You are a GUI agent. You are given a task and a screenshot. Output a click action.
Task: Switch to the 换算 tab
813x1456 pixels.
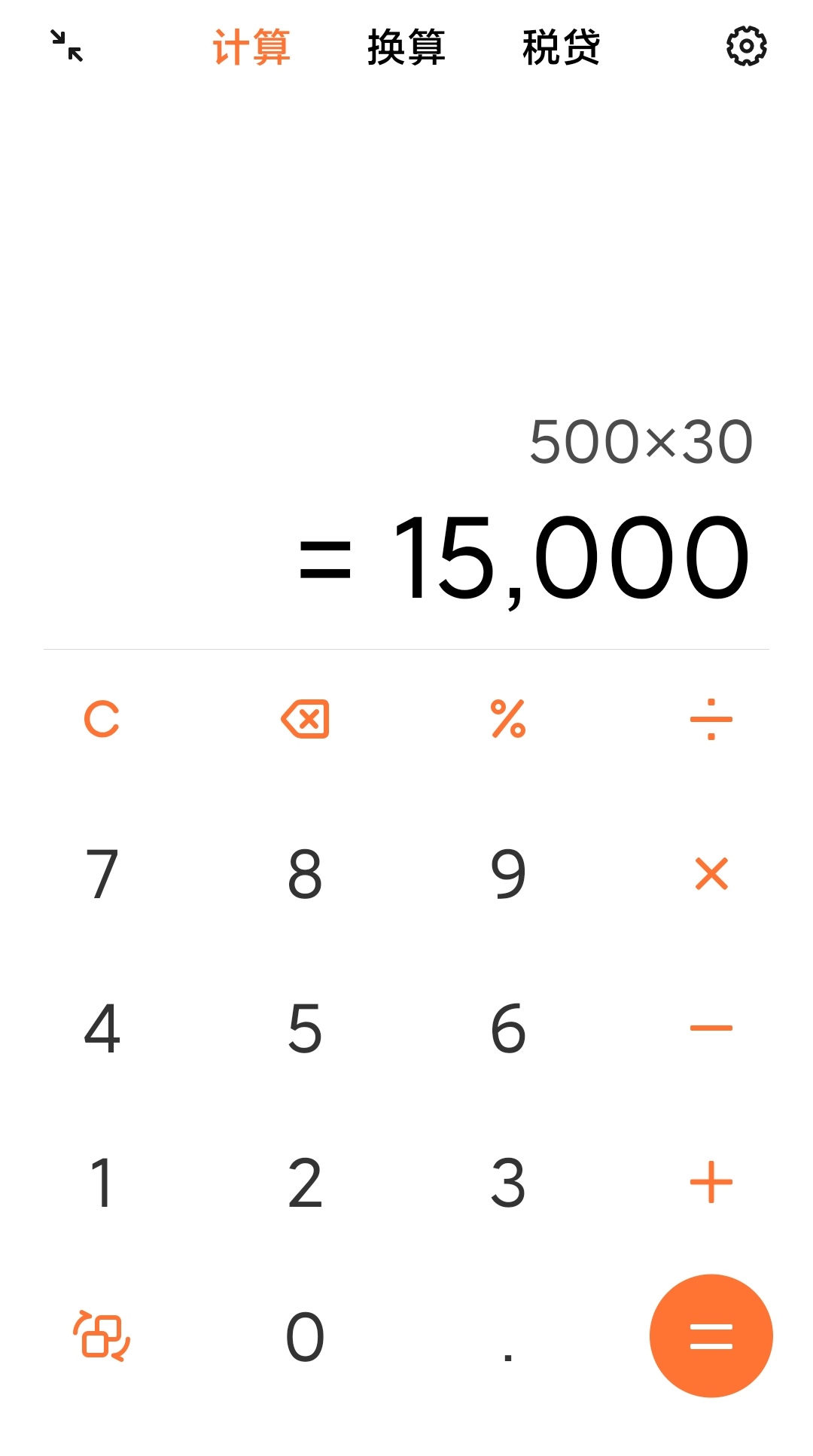(x=406, y=47)
